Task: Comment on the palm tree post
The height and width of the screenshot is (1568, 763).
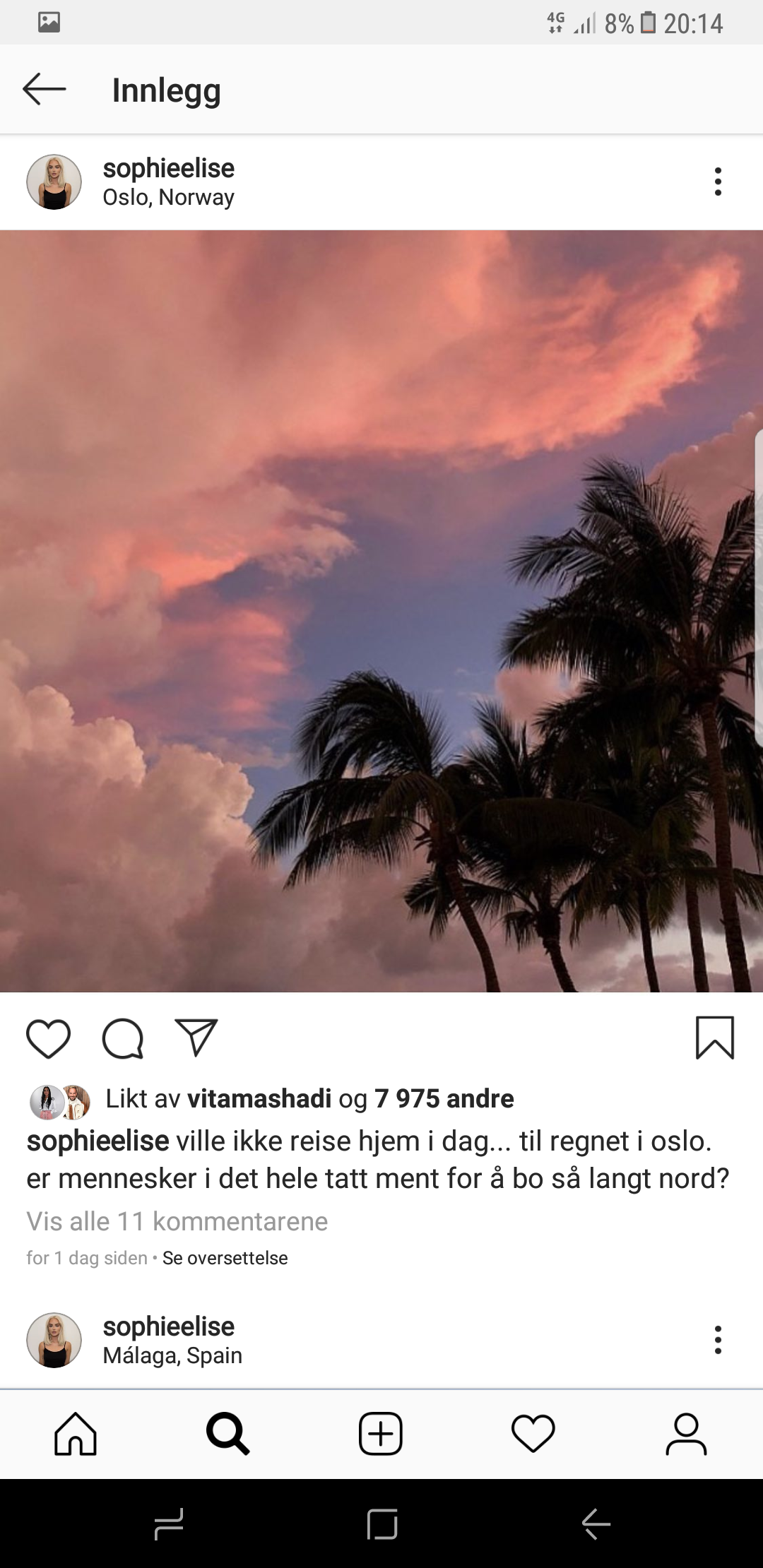Action: [x=123, y=1038]
